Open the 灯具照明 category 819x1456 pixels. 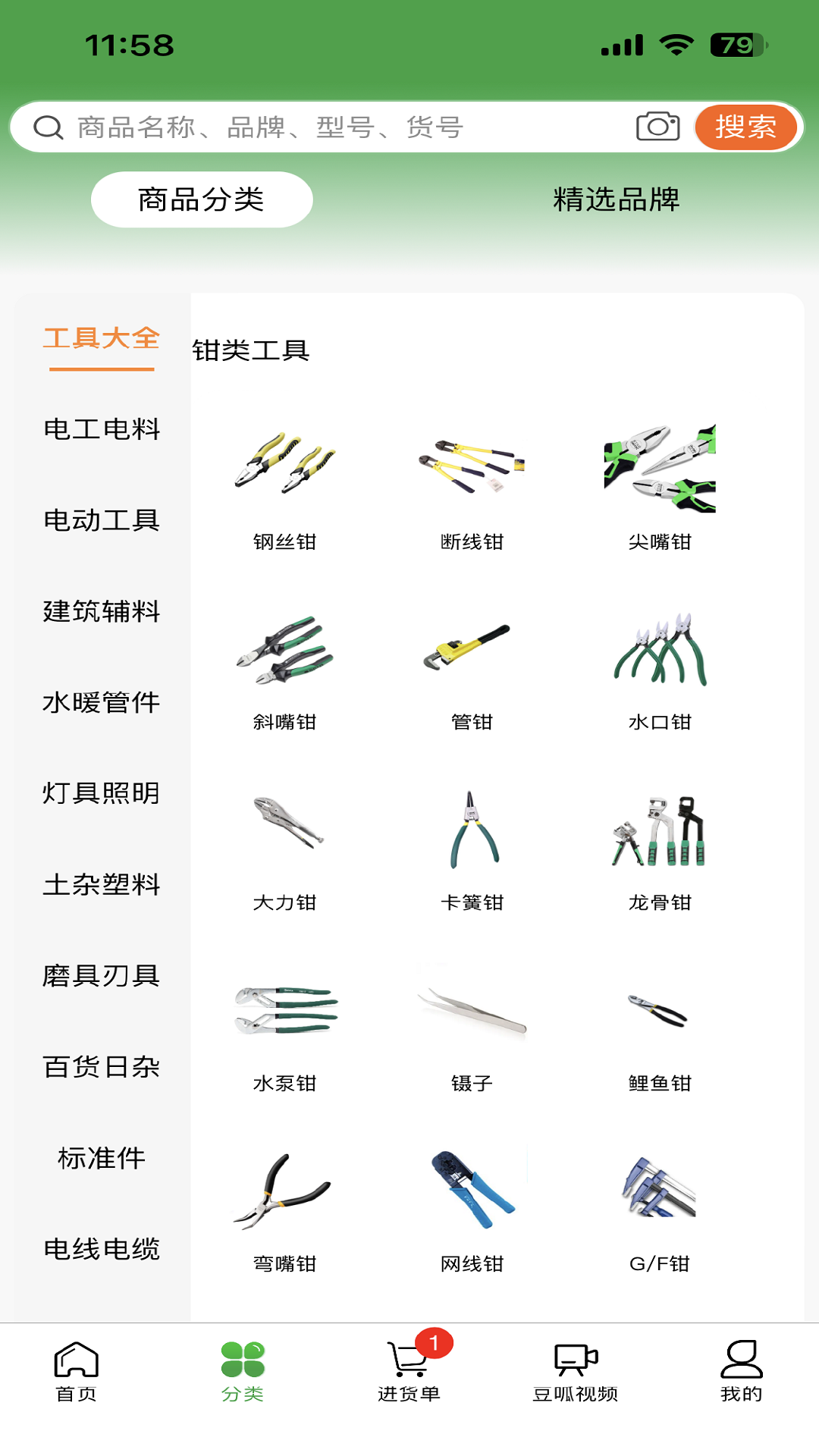(102, 793)
